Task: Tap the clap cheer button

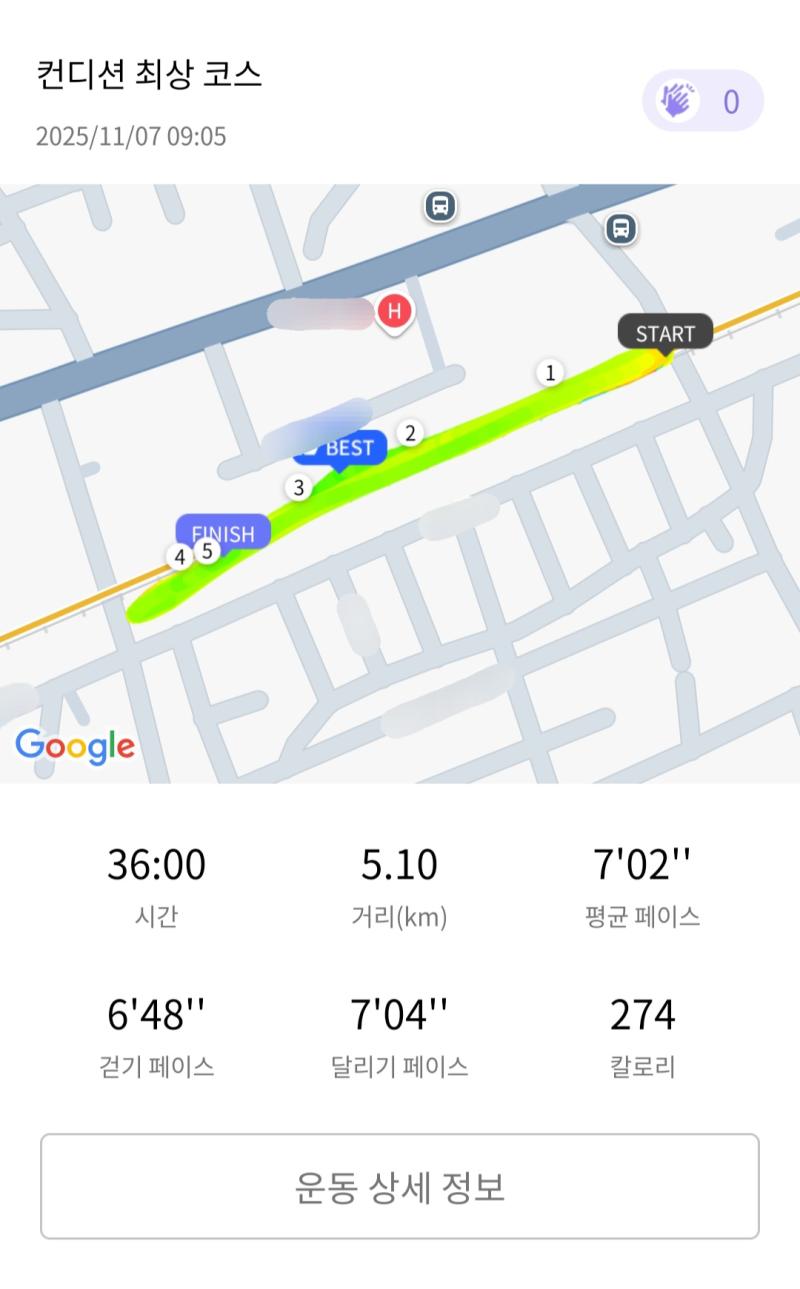Action: pyautogui.click(x=702, y=101)
